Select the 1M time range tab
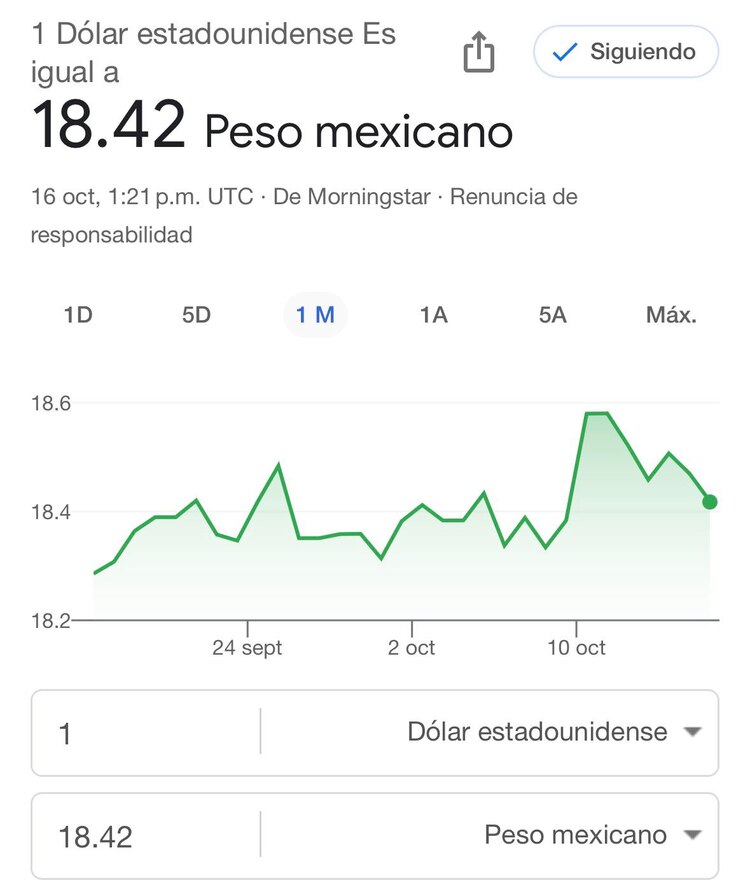The width and height of the screenshot is (750, 885). (316, 314)
